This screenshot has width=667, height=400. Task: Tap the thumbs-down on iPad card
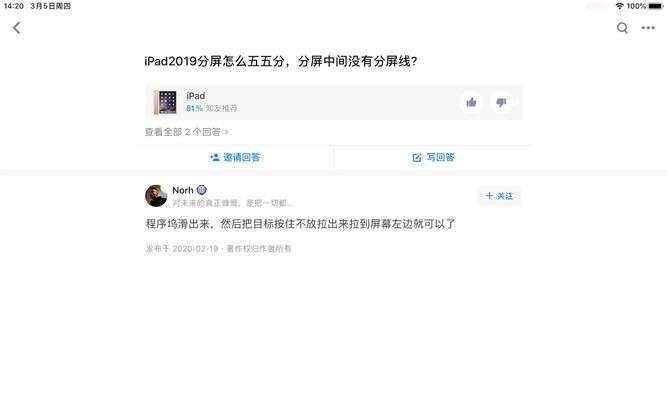502,102
